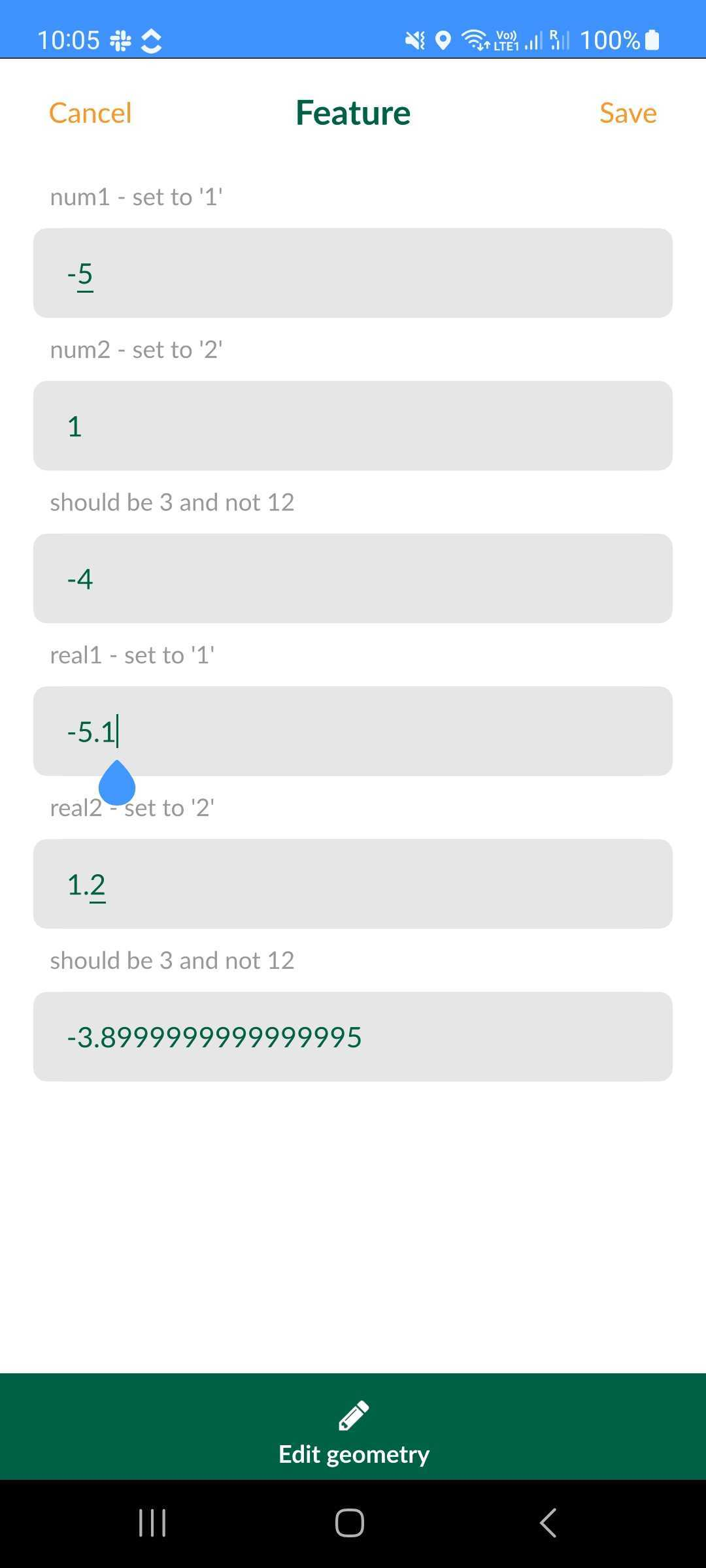Viewport: 706px width, 1568px height.
Task: Edit the num2 field showing 1
Action: coord(353,426)
